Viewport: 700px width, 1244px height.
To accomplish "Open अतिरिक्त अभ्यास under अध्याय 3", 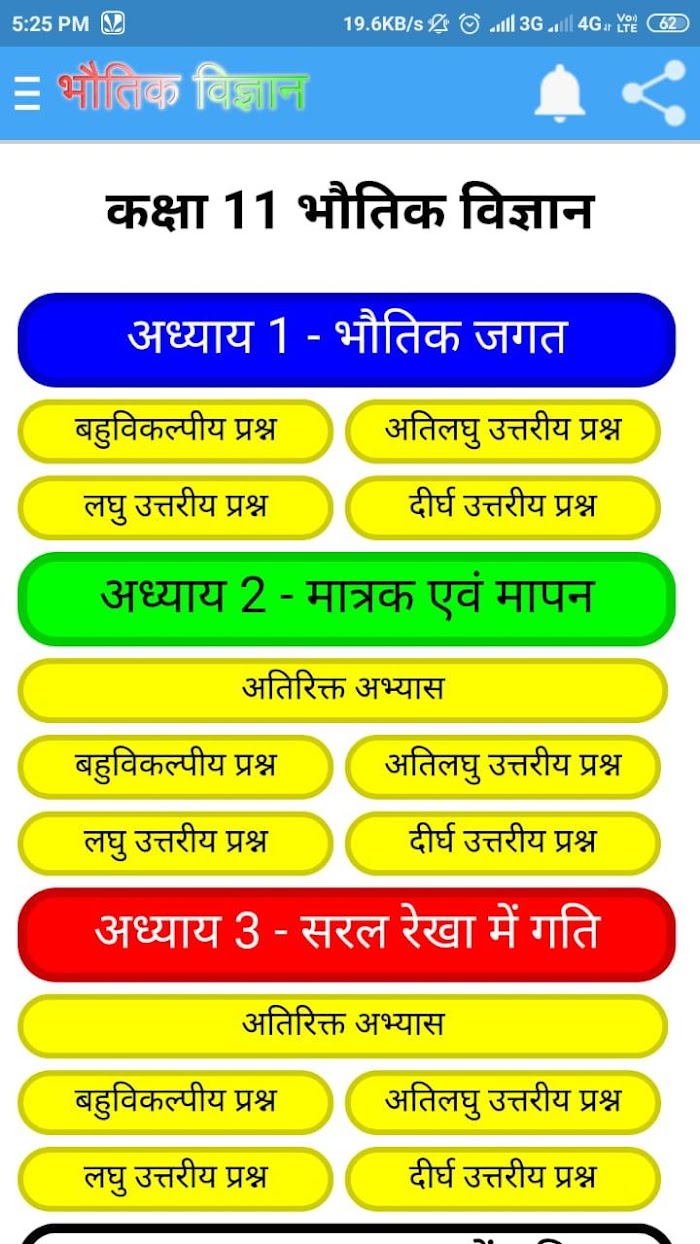I will click(x=343, y=1026).
